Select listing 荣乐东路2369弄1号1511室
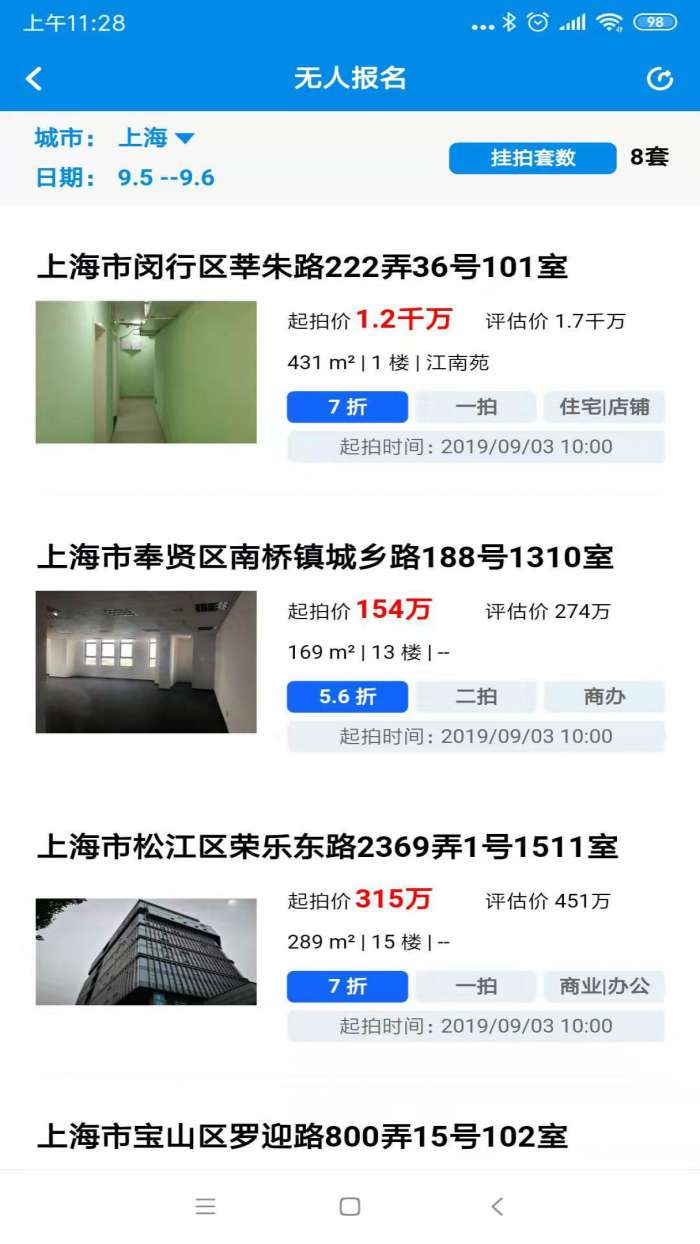Image resolution: width=700 pixels, height=1244 pixels. pos(327,847)
